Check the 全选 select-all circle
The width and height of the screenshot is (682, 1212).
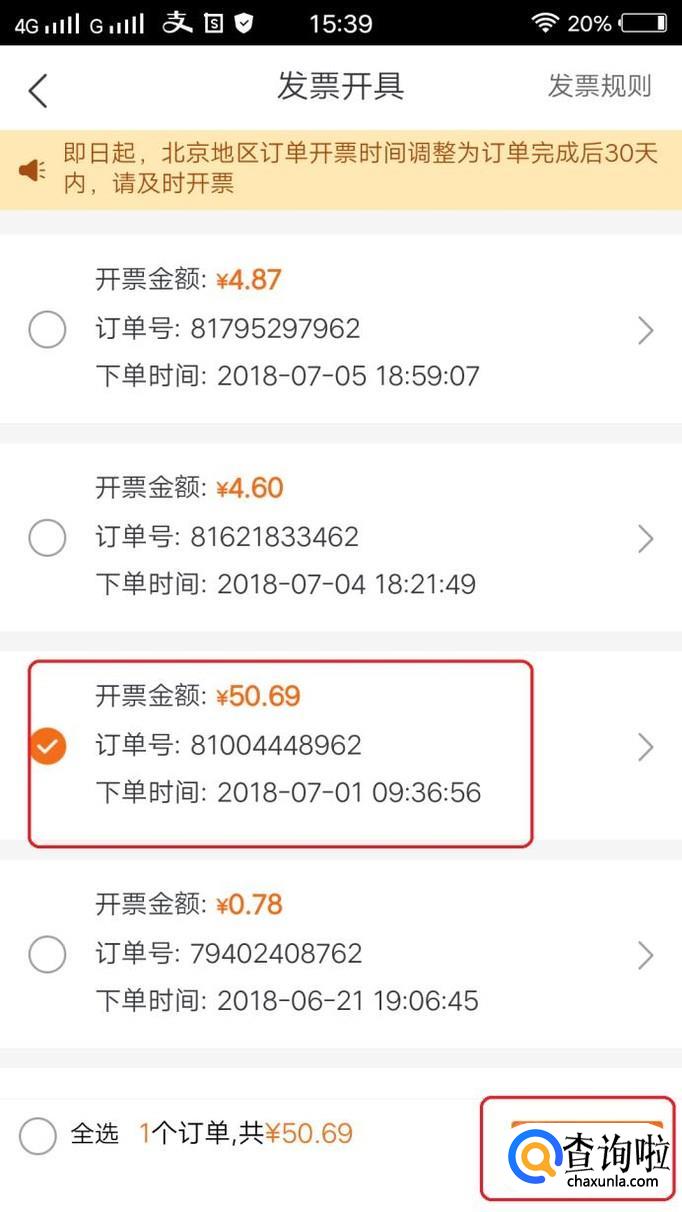tap(38, 1135)
